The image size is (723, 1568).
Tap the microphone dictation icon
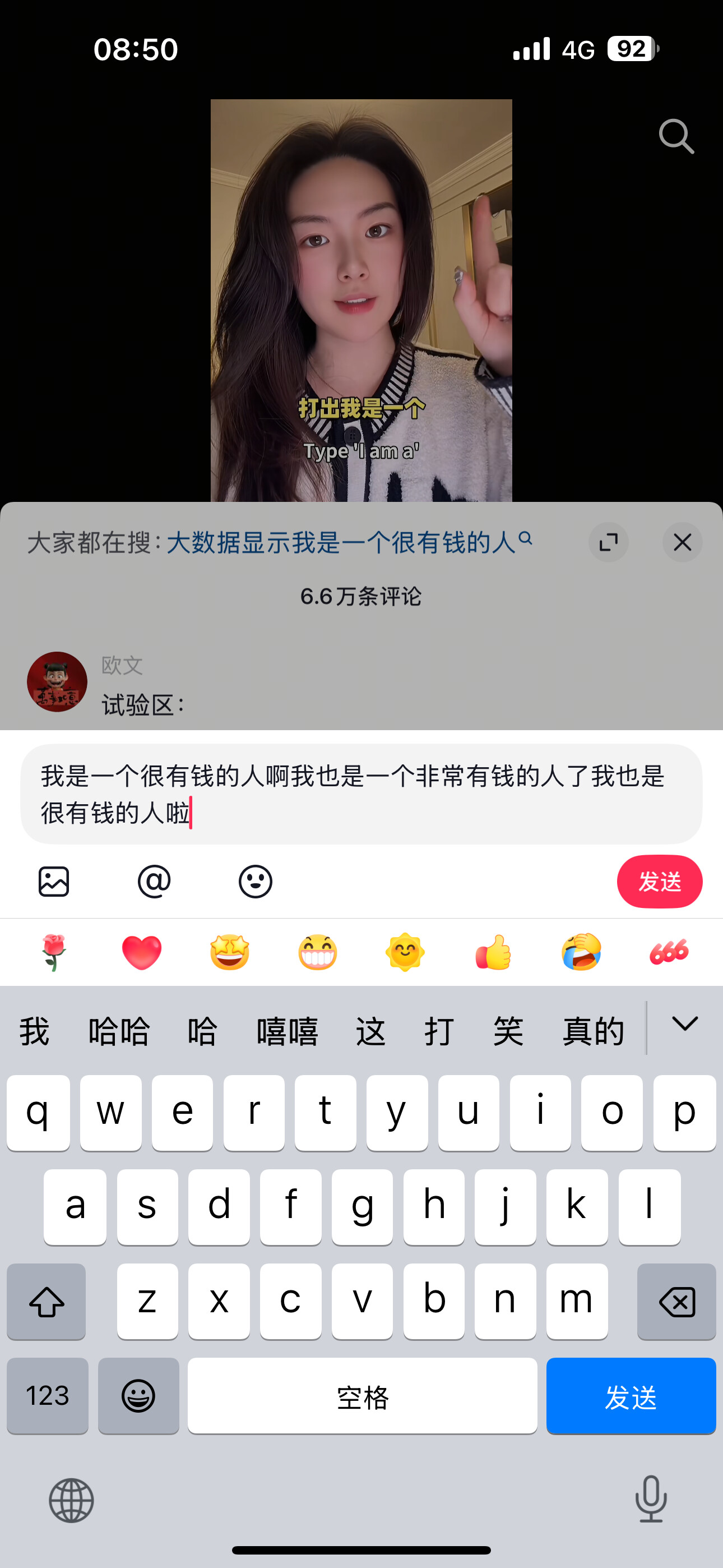[651, 1499]
